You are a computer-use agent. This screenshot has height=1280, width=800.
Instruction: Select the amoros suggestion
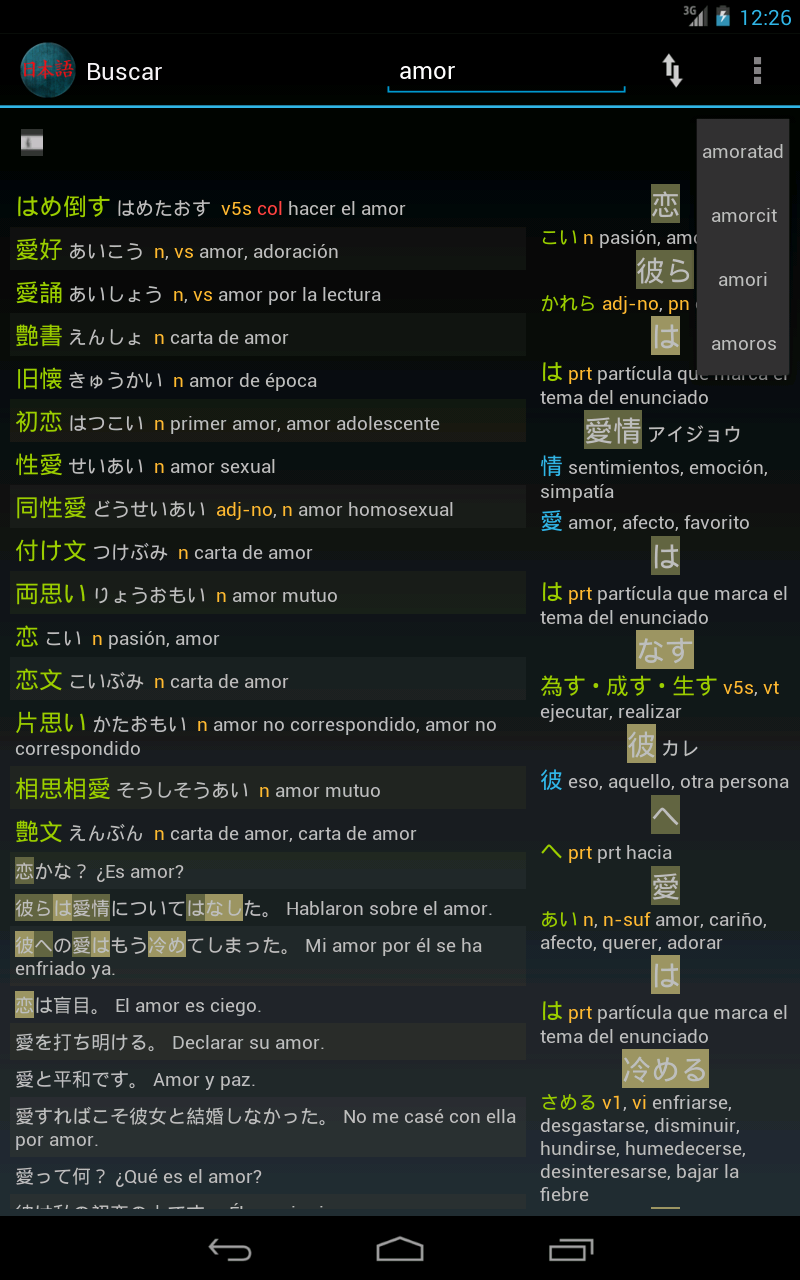click(743, 344)
